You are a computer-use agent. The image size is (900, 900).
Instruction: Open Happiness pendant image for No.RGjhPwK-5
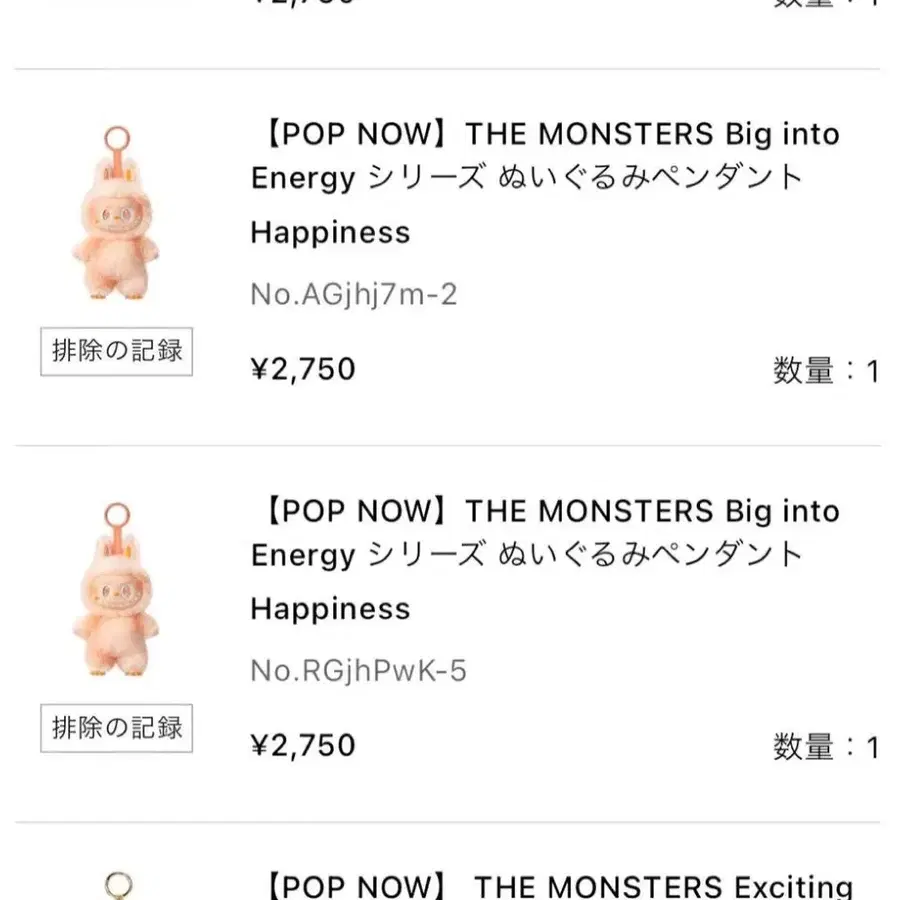pos(116,593)
